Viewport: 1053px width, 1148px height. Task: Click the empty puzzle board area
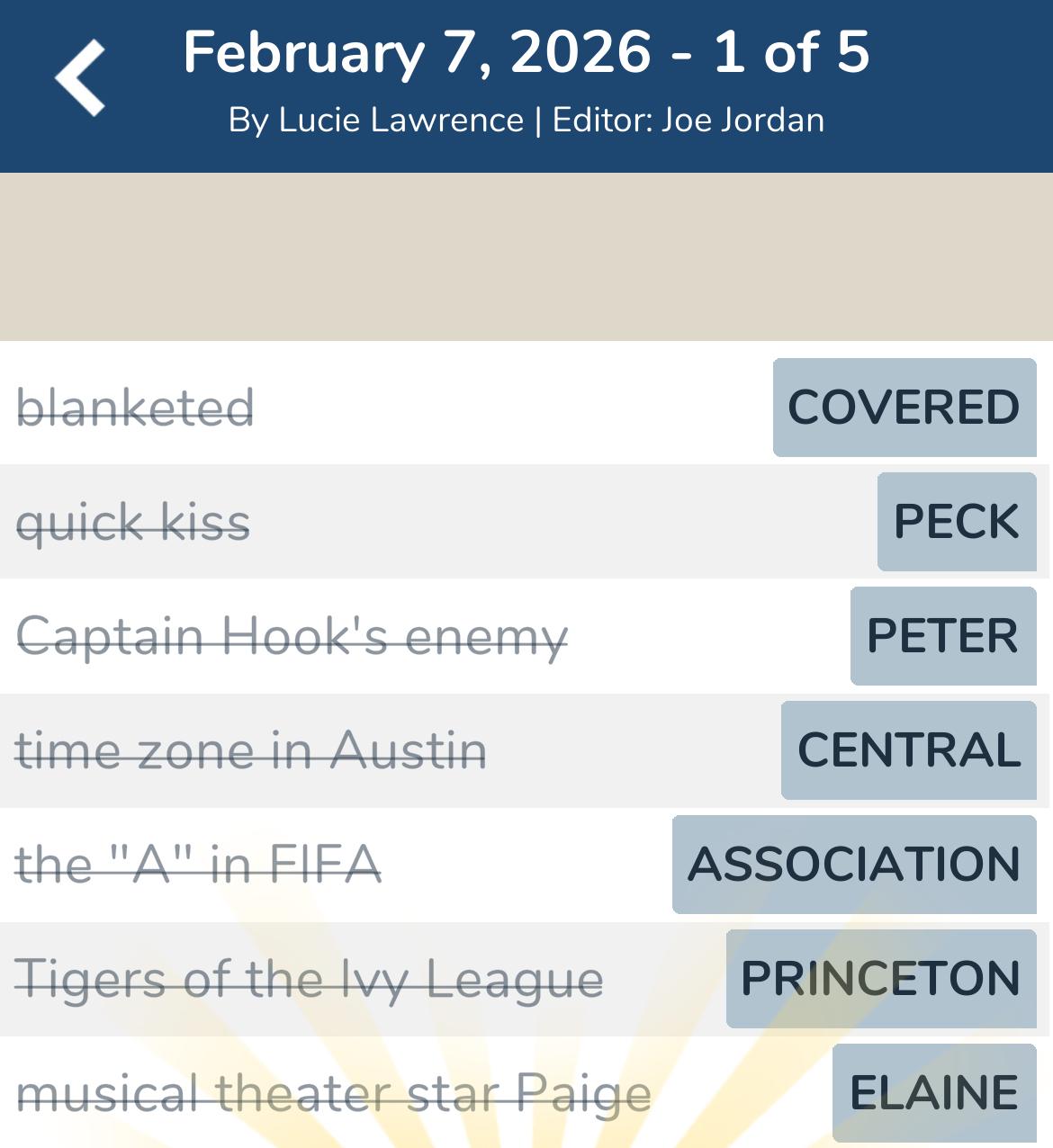coord(526,256)
